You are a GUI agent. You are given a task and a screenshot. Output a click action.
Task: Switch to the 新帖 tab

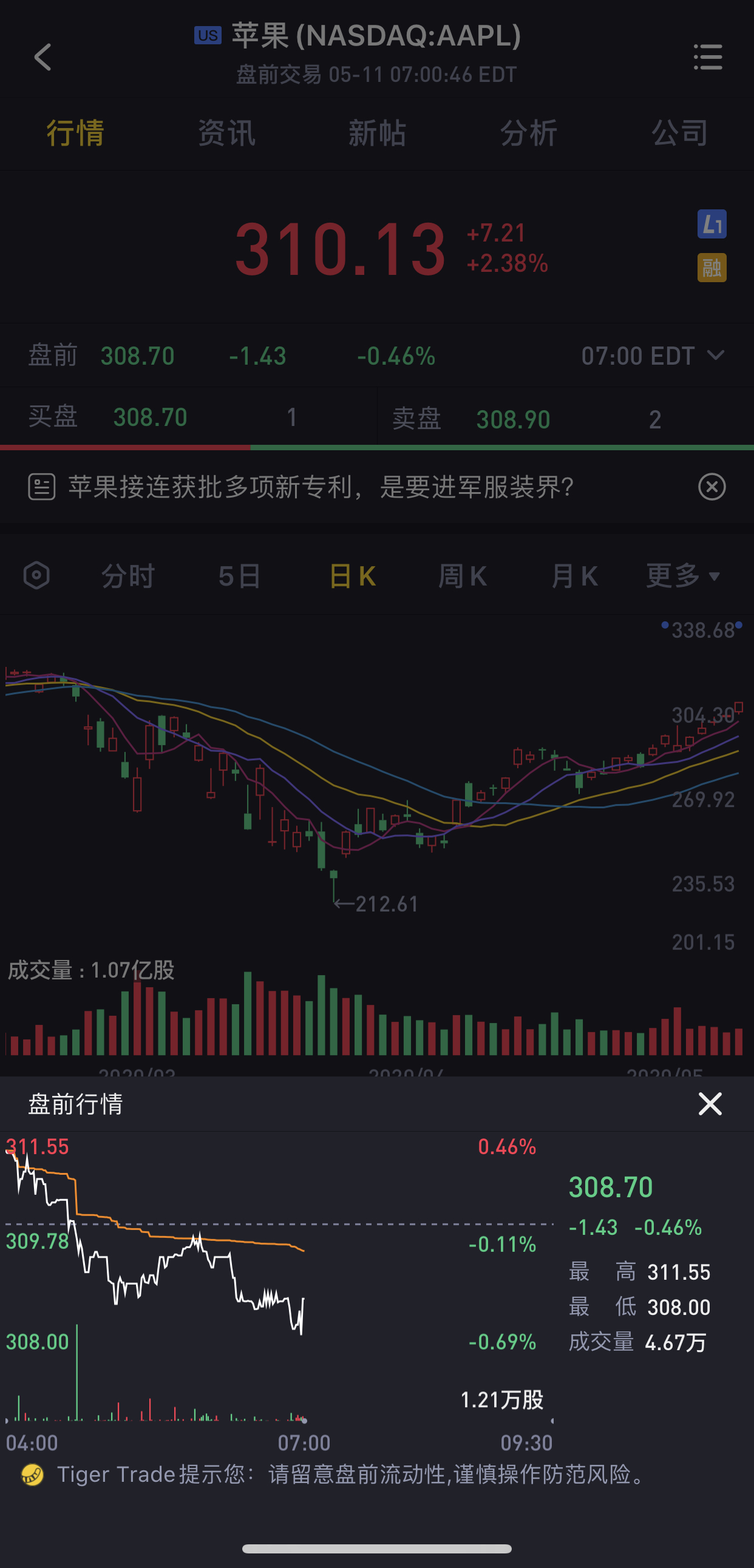(377, 133)
